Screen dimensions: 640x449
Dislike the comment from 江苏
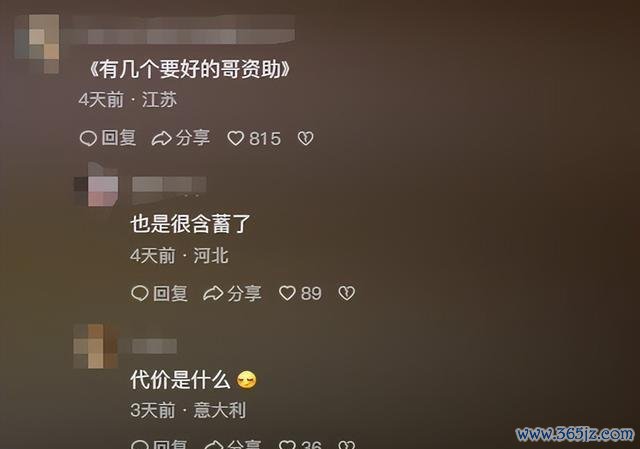(x=306, y=139)
